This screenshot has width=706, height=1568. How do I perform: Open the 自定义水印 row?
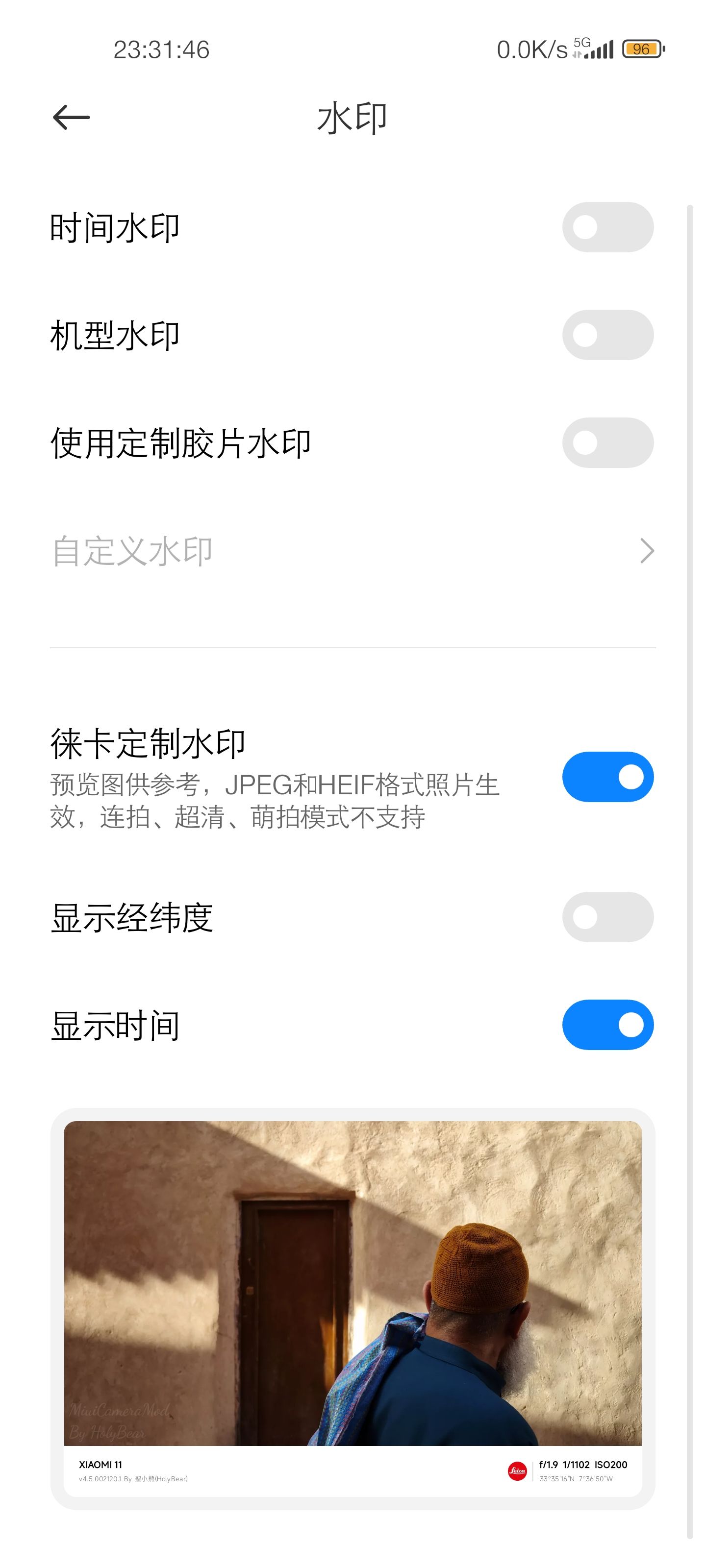(352, 551)
